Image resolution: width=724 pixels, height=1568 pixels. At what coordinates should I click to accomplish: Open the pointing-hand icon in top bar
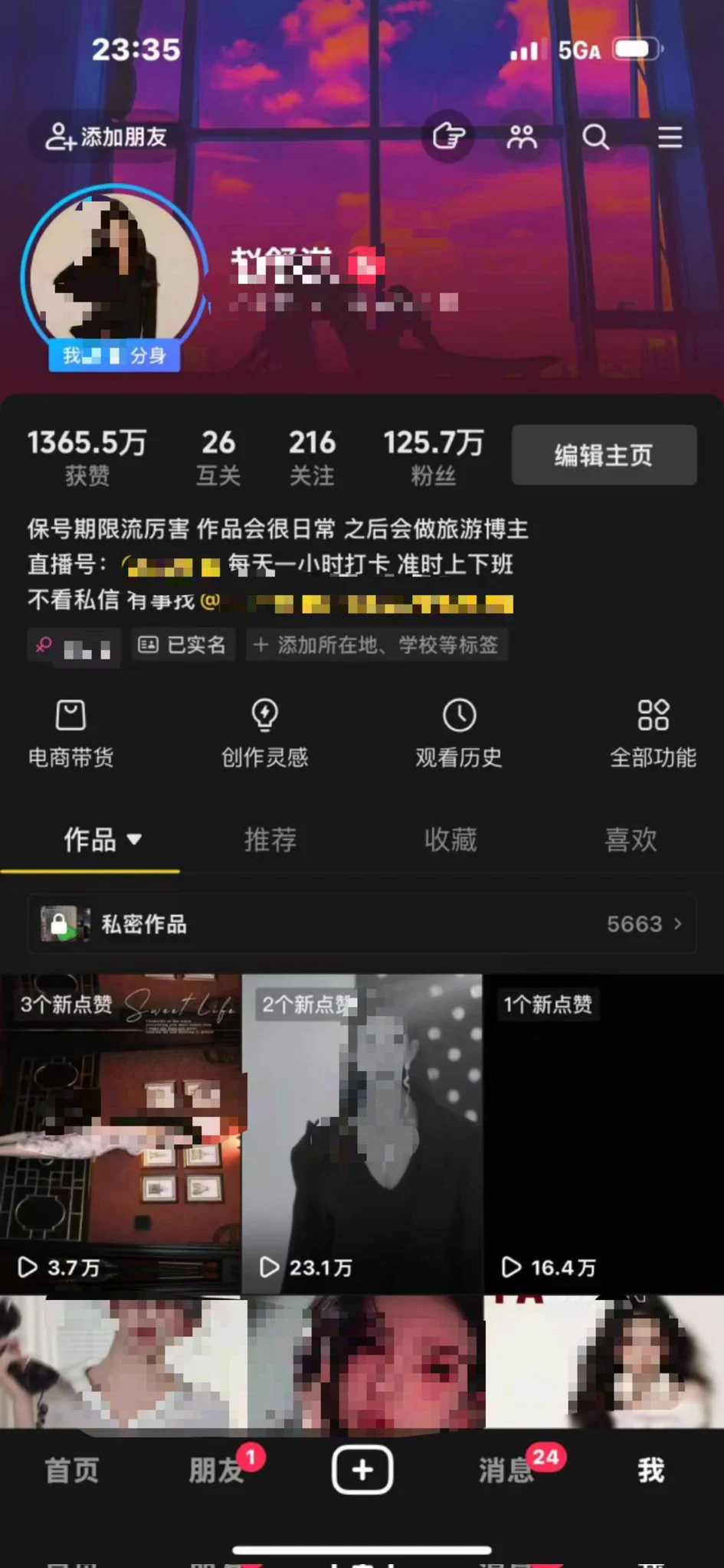click(x=448, y=137)
